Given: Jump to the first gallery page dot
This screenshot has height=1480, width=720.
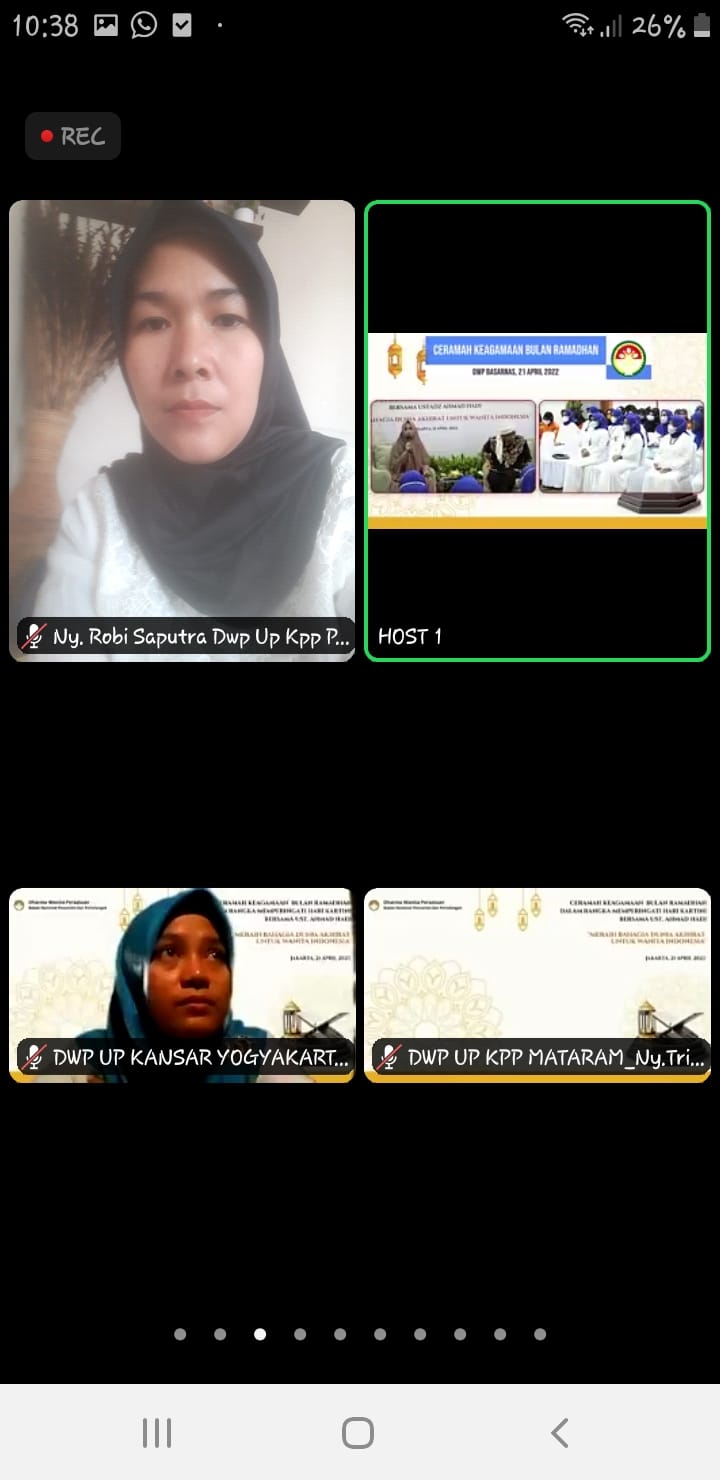Looking at the screenshot, I should click(180, 1334).
